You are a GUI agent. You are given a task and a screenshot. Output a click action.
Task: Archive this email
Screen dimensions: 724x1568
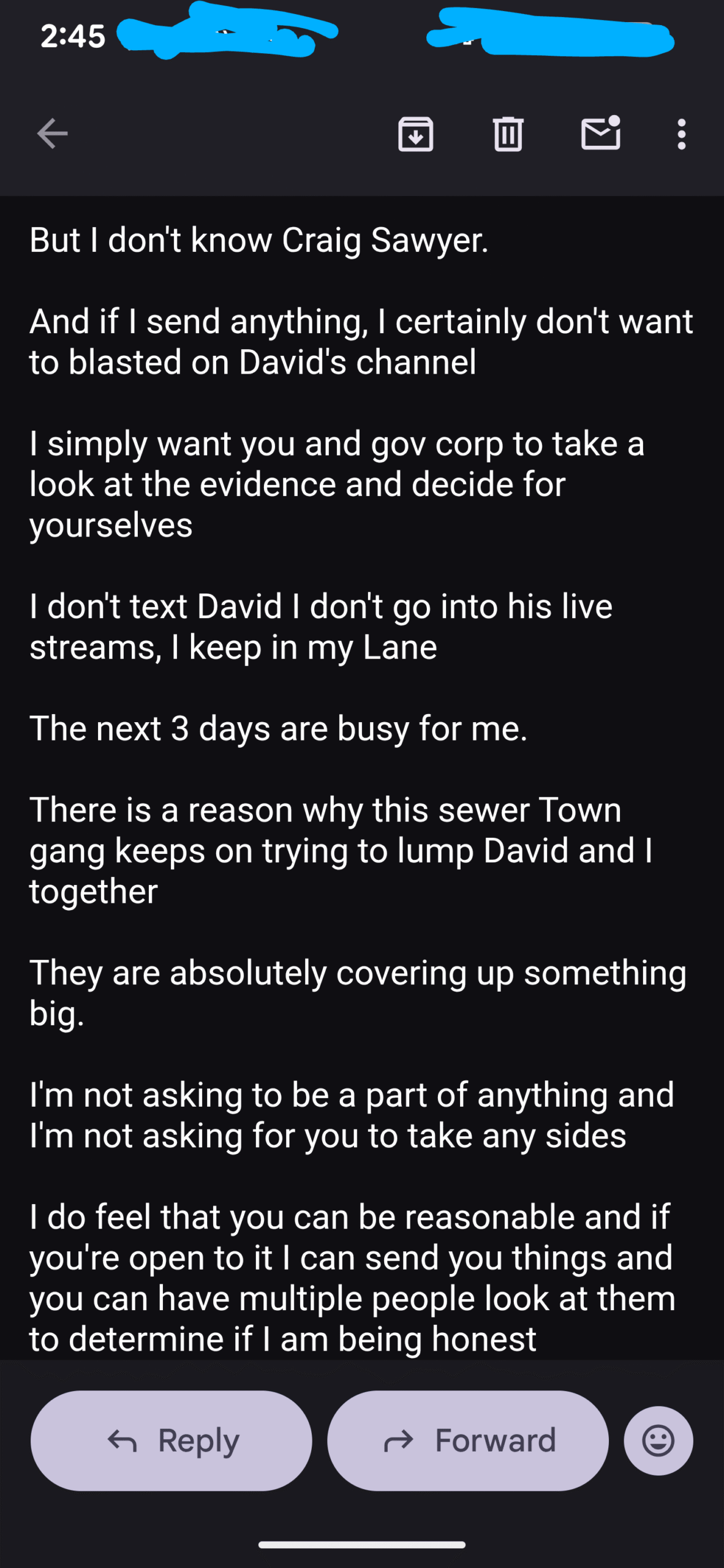[x=416, y=134]
